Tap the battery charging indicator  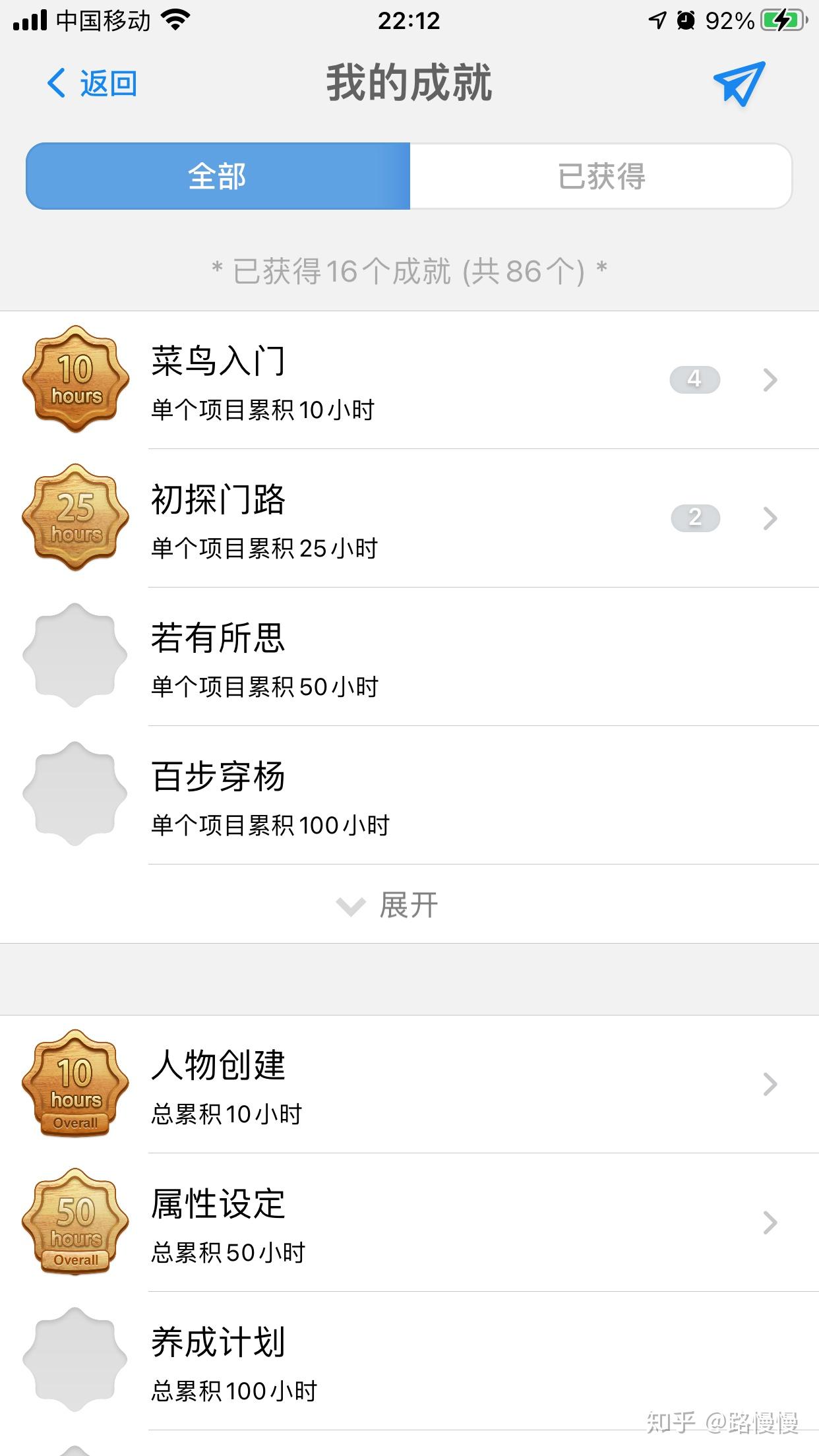[781, 20]
